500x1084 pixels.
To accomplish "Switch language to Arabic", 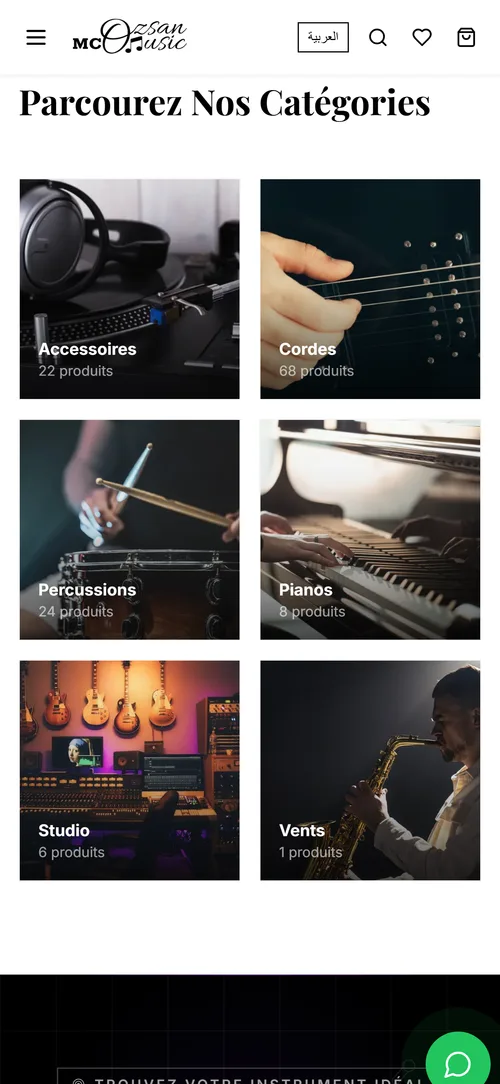I will [323, 37].
